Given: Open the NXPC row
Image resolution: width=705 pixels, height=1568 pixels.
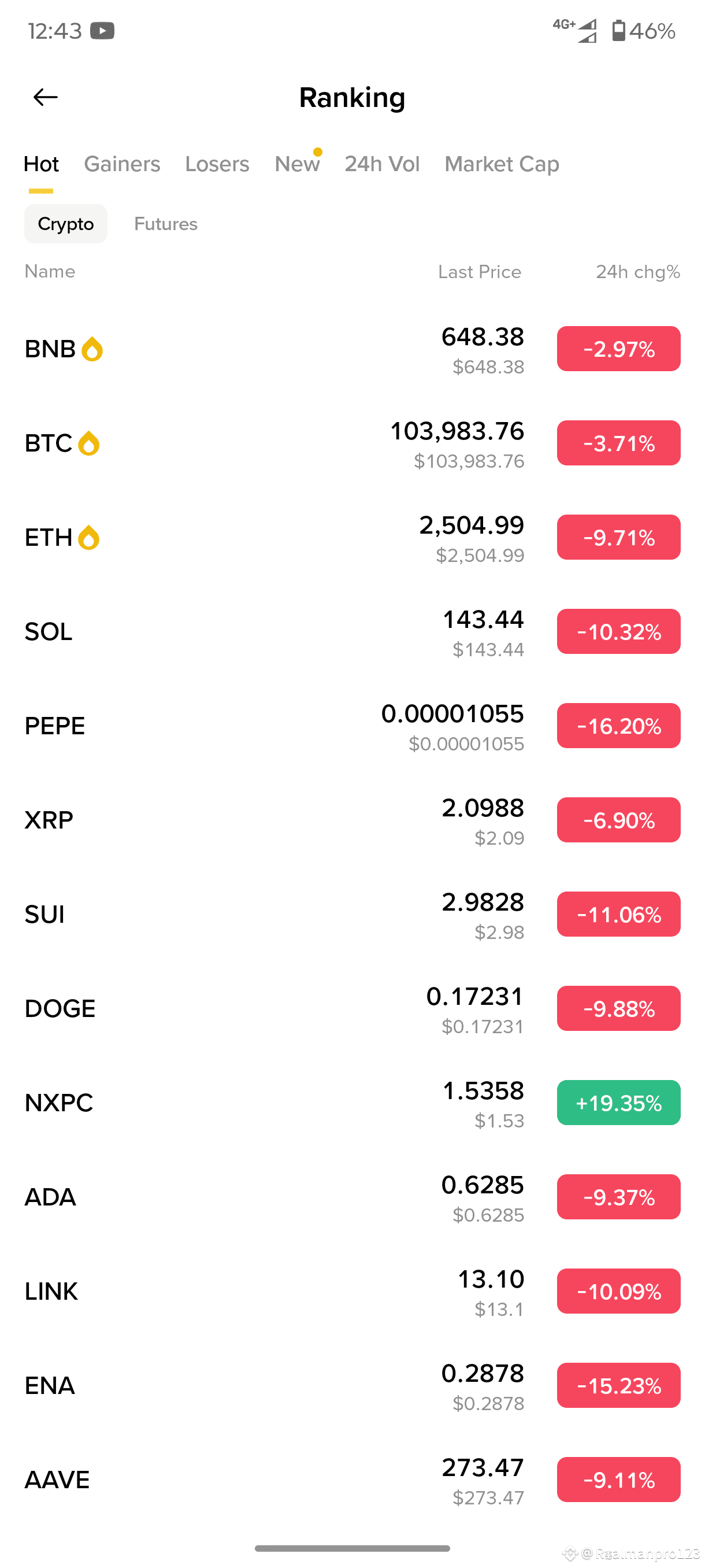Looking at the screenshot, I should 352,1103.
